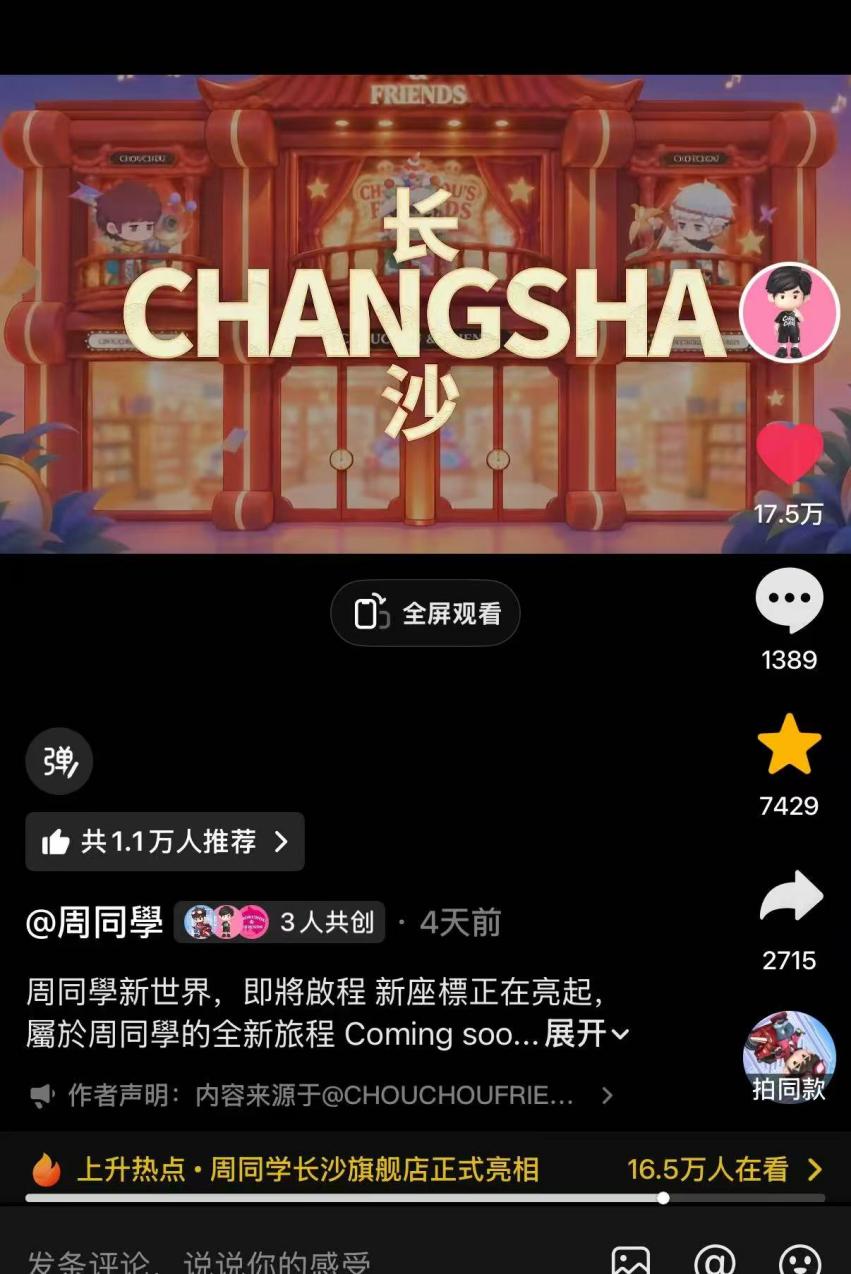The width and height of the screenshot is (851, 1274).
Task: Toggle the 弹 danmaku button
Action: tap(59, 761)
